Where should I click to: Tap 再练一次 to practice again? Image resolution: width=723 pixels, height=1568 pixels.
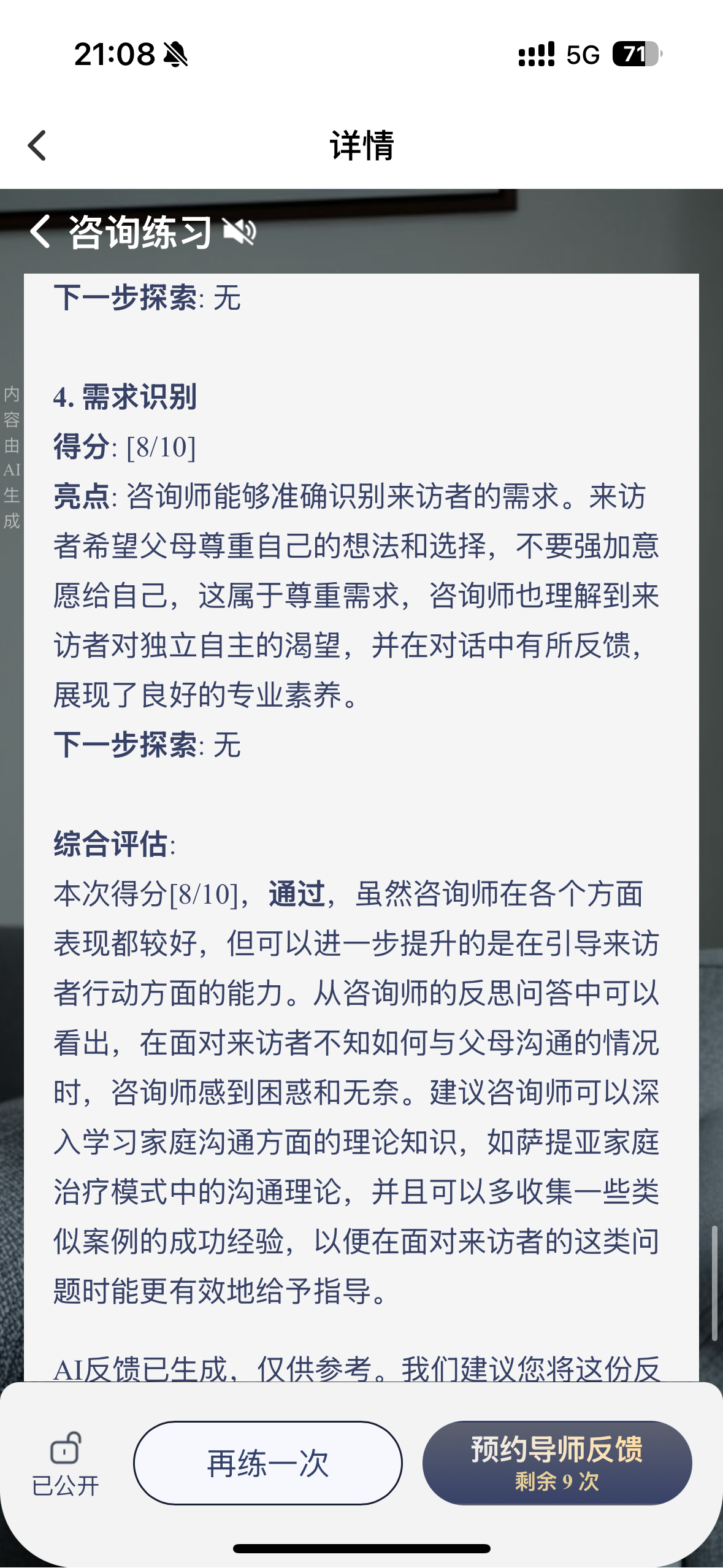click(268, 1463)
